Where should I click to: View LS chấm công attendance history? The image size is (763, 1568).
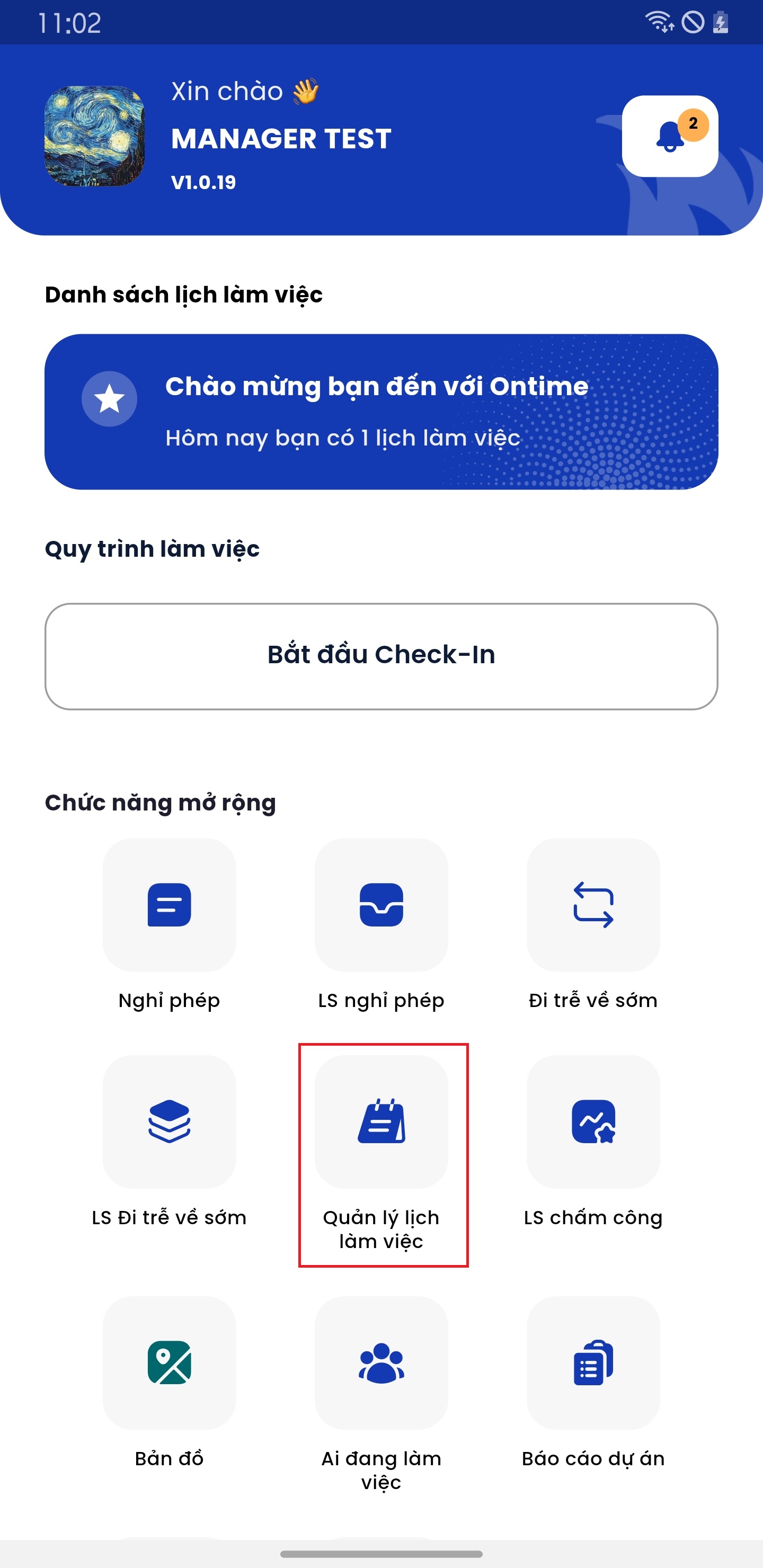593,1121
